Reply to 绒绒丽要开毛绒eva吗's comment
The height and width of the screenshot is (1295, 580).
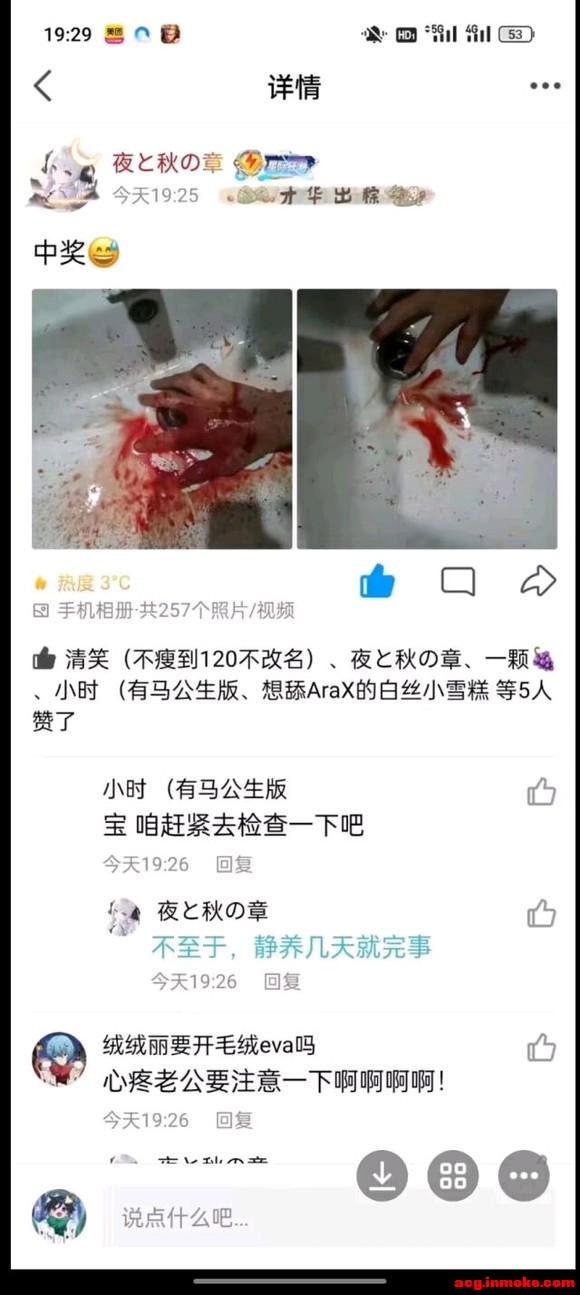(x=235, y=1120)
